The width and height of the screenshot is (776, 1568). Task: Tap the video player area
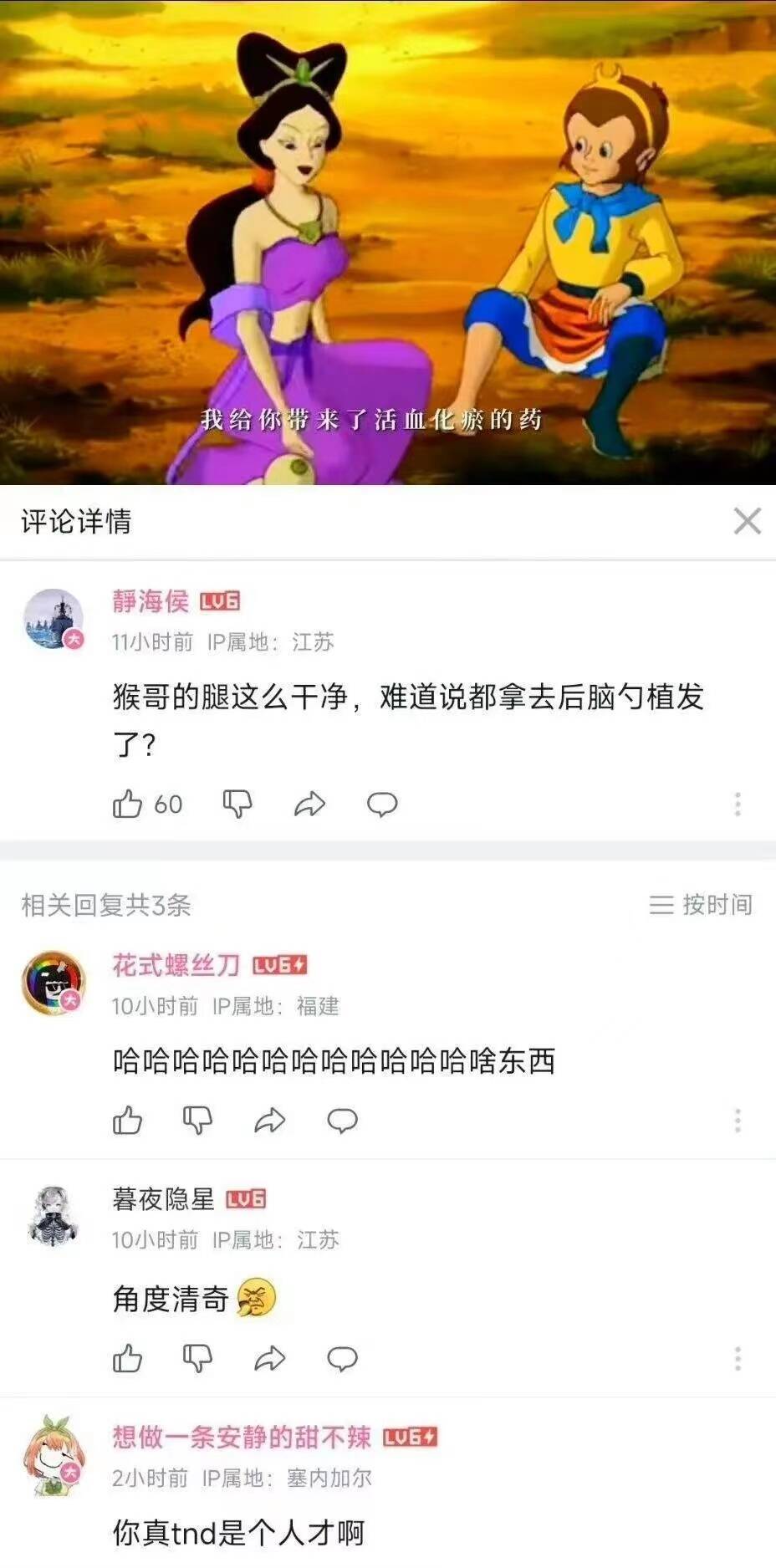pyautogui.click(x=388, y=243)
